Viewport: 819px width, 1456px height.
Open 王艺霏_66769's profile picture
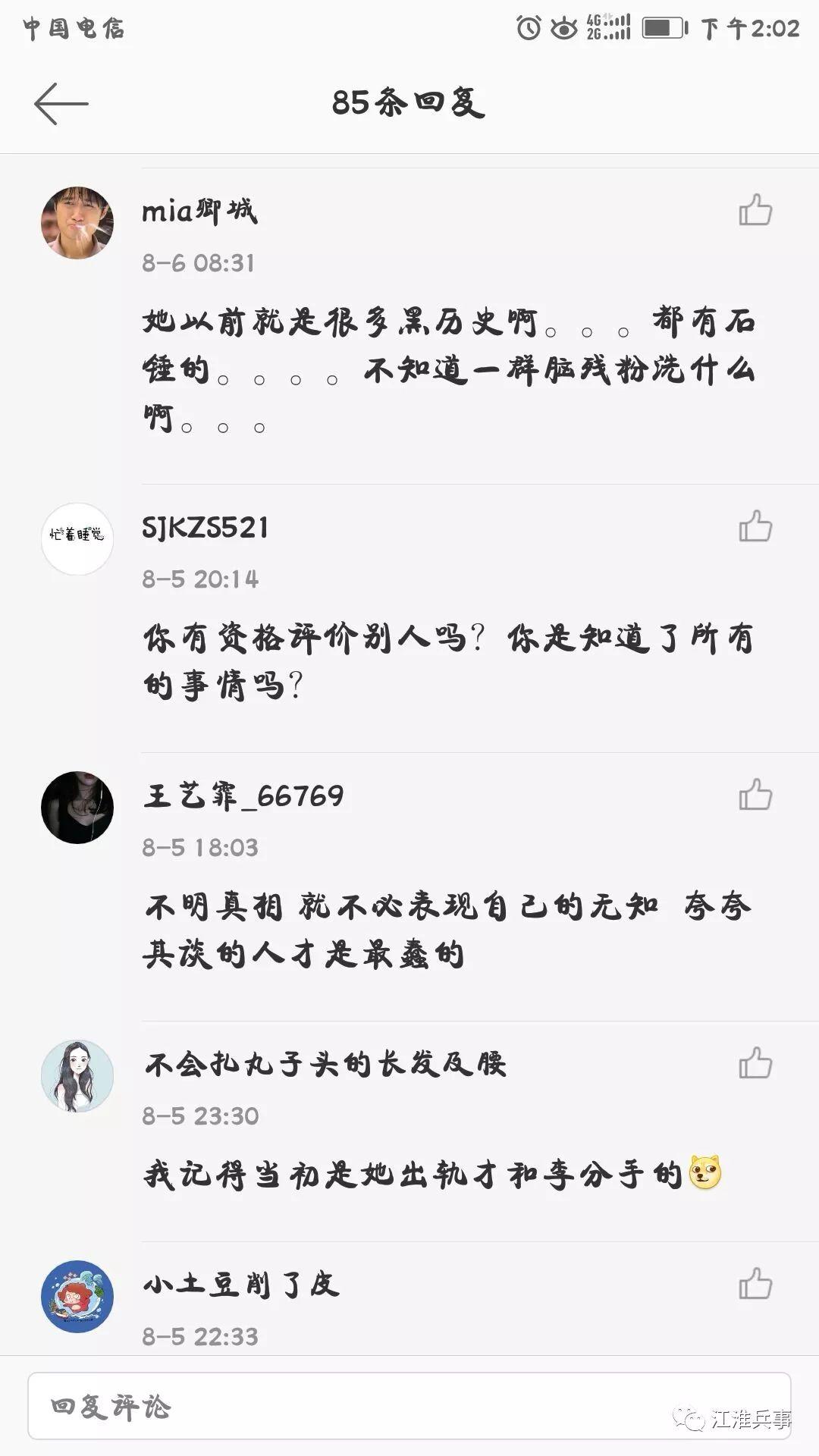pos(77,808)
